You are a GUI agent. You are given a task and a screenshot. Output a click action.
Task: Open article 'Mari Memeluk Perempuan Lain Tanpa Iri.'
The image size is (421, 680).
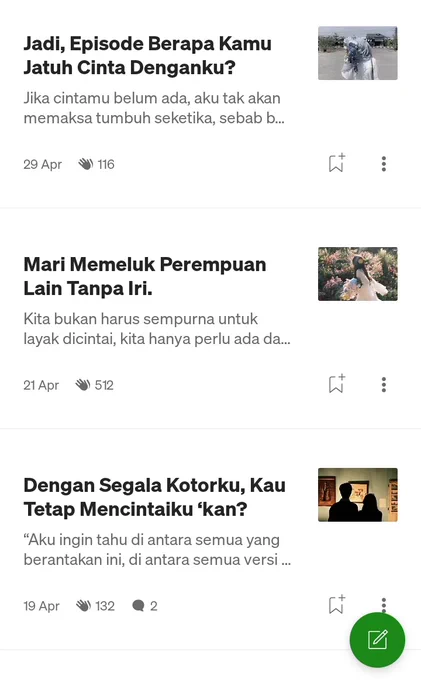tap(145, 276)
